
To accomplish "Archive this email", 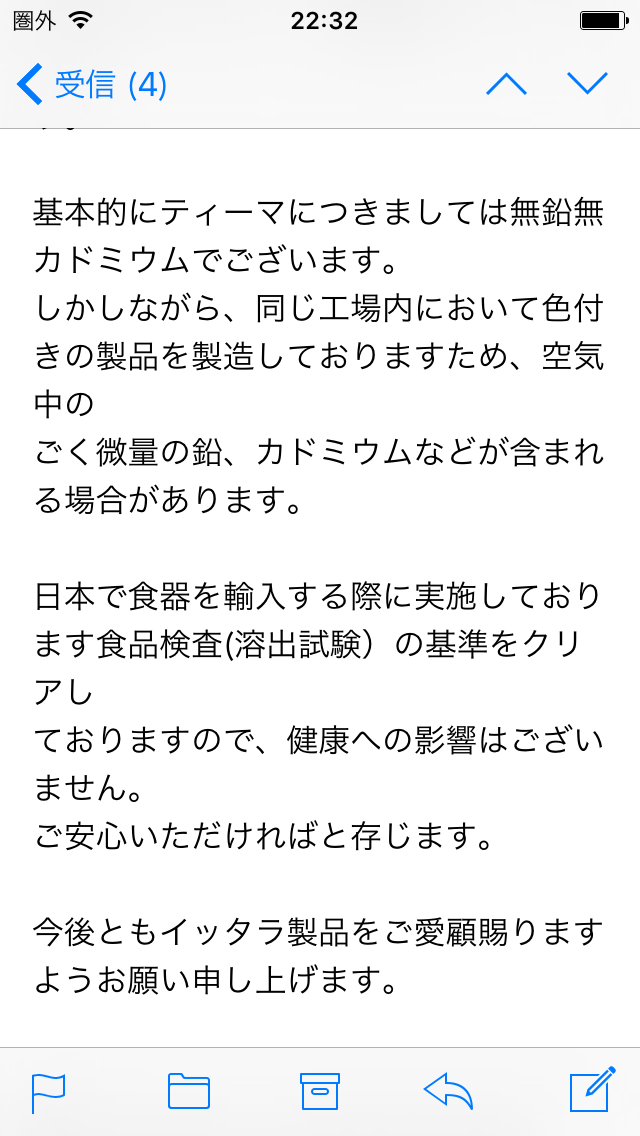I will (320, 1090).
